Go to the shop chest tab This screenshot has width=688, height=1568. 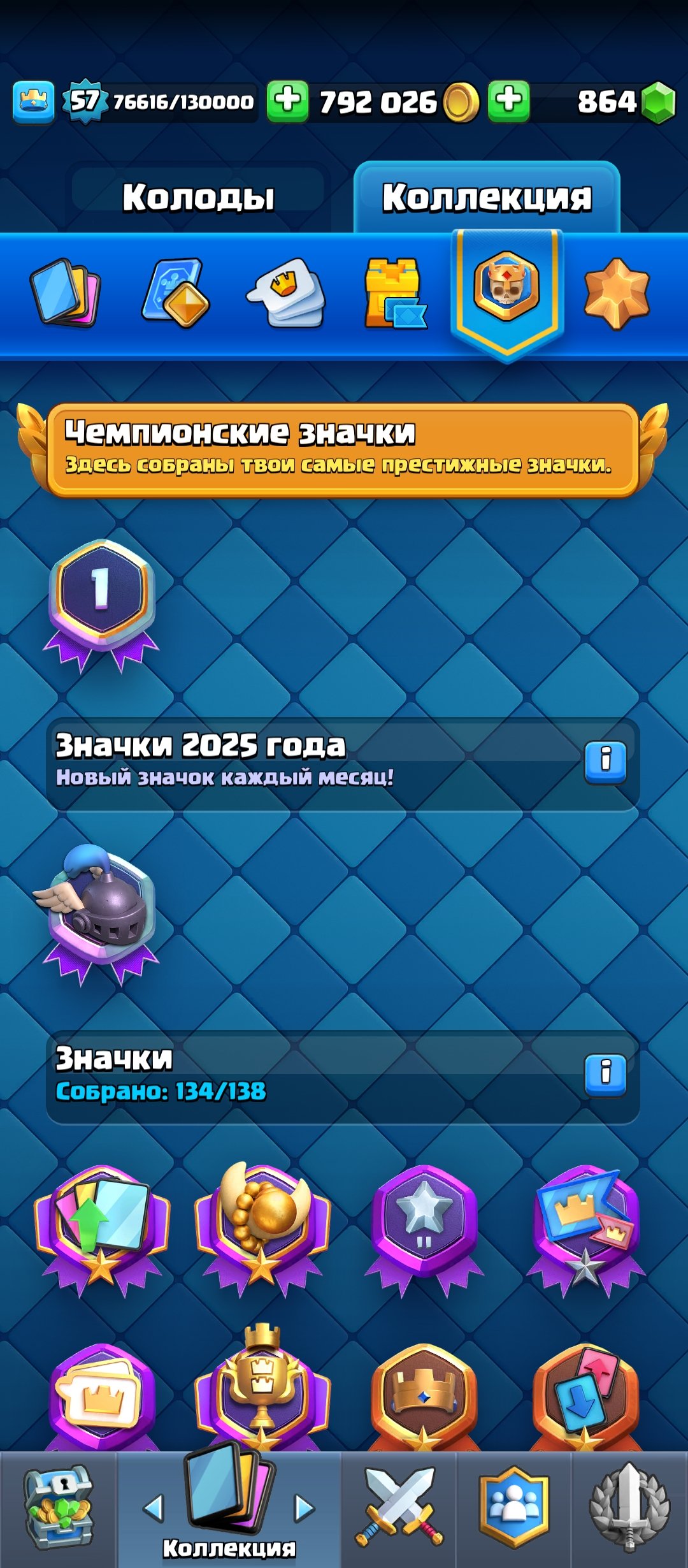point(59,1508)
